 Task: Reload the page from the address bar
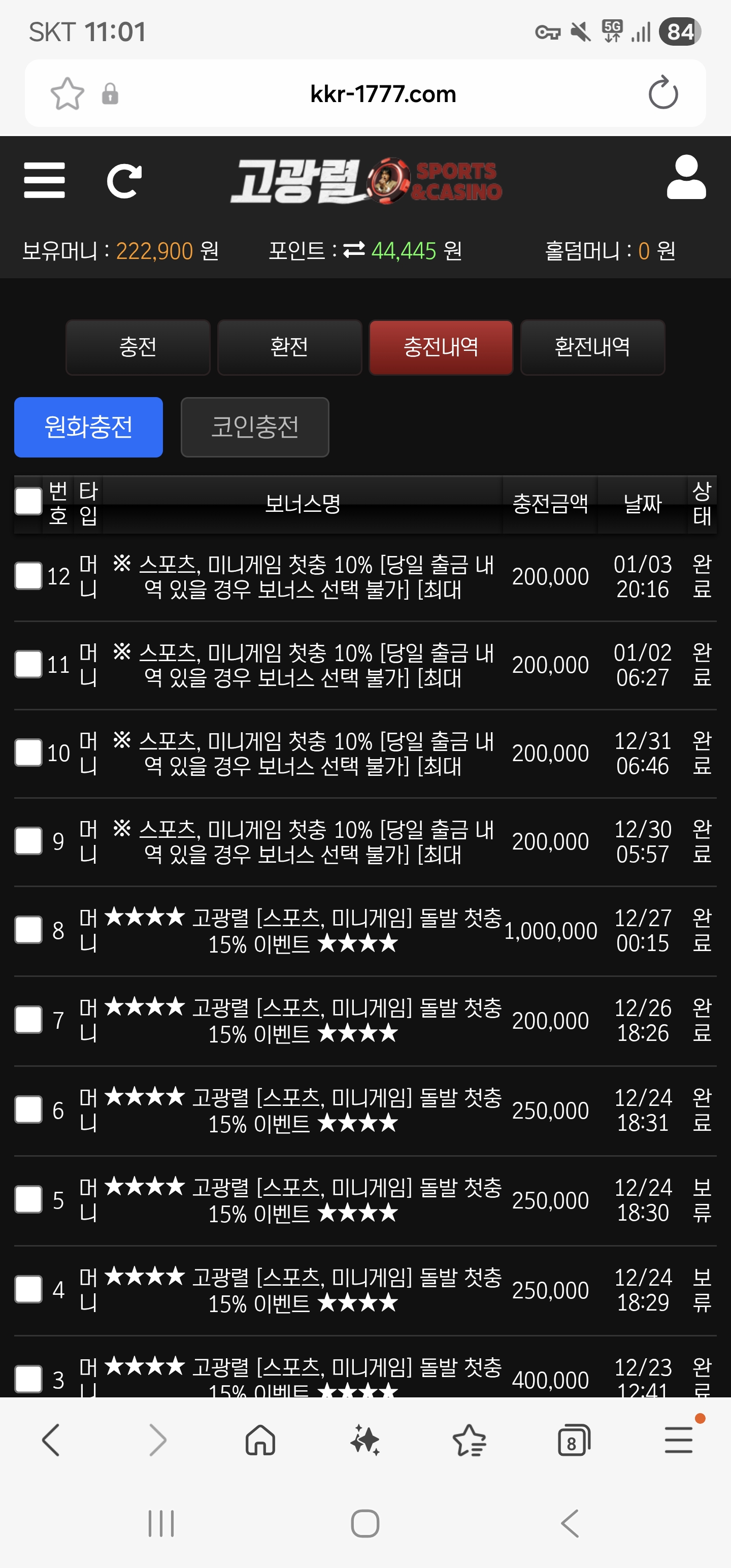click(x=663, y=93)
